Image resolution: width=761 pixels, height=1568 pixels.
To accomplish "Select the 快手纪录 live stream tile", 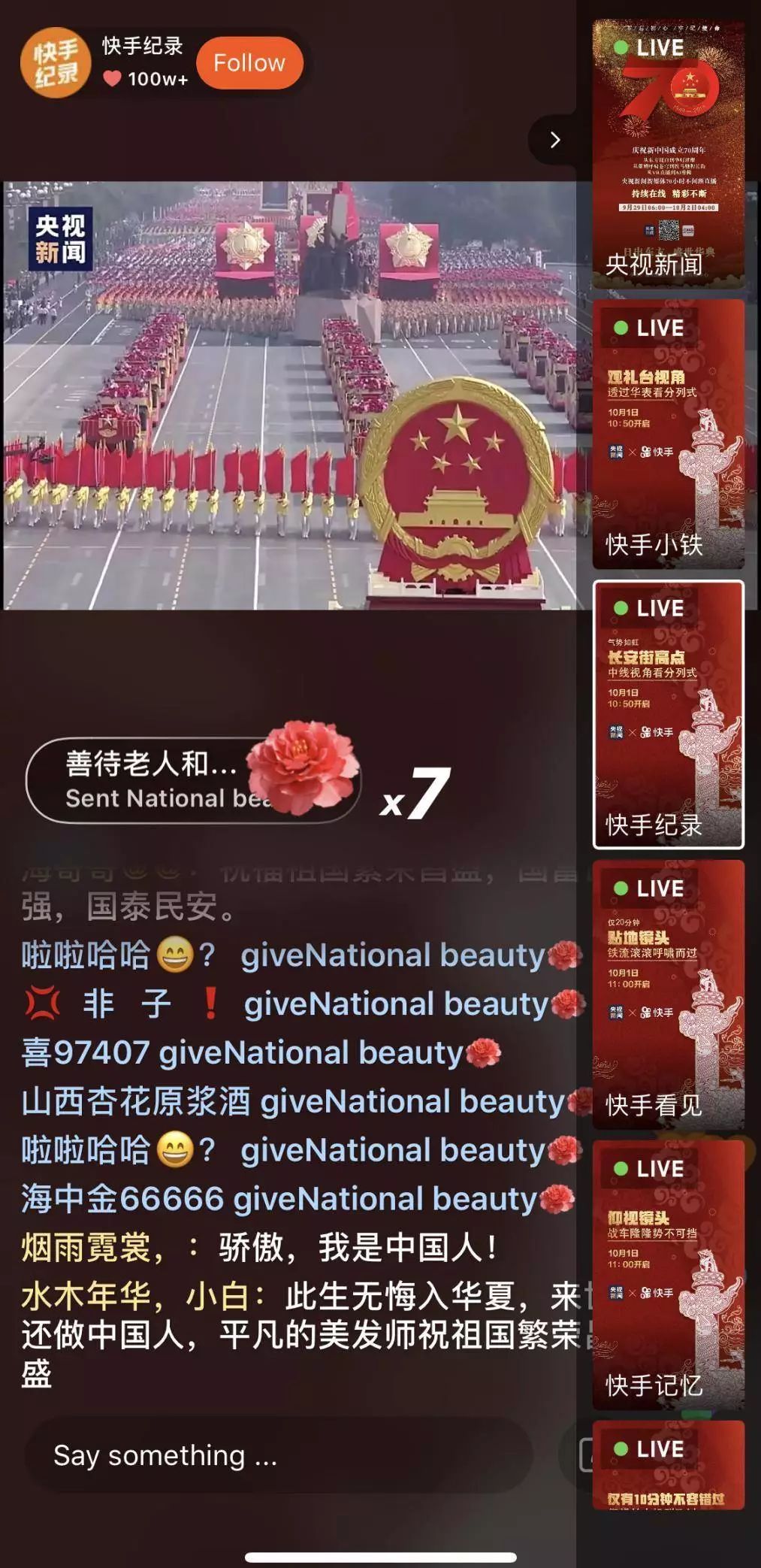I will tap(668, 714).
